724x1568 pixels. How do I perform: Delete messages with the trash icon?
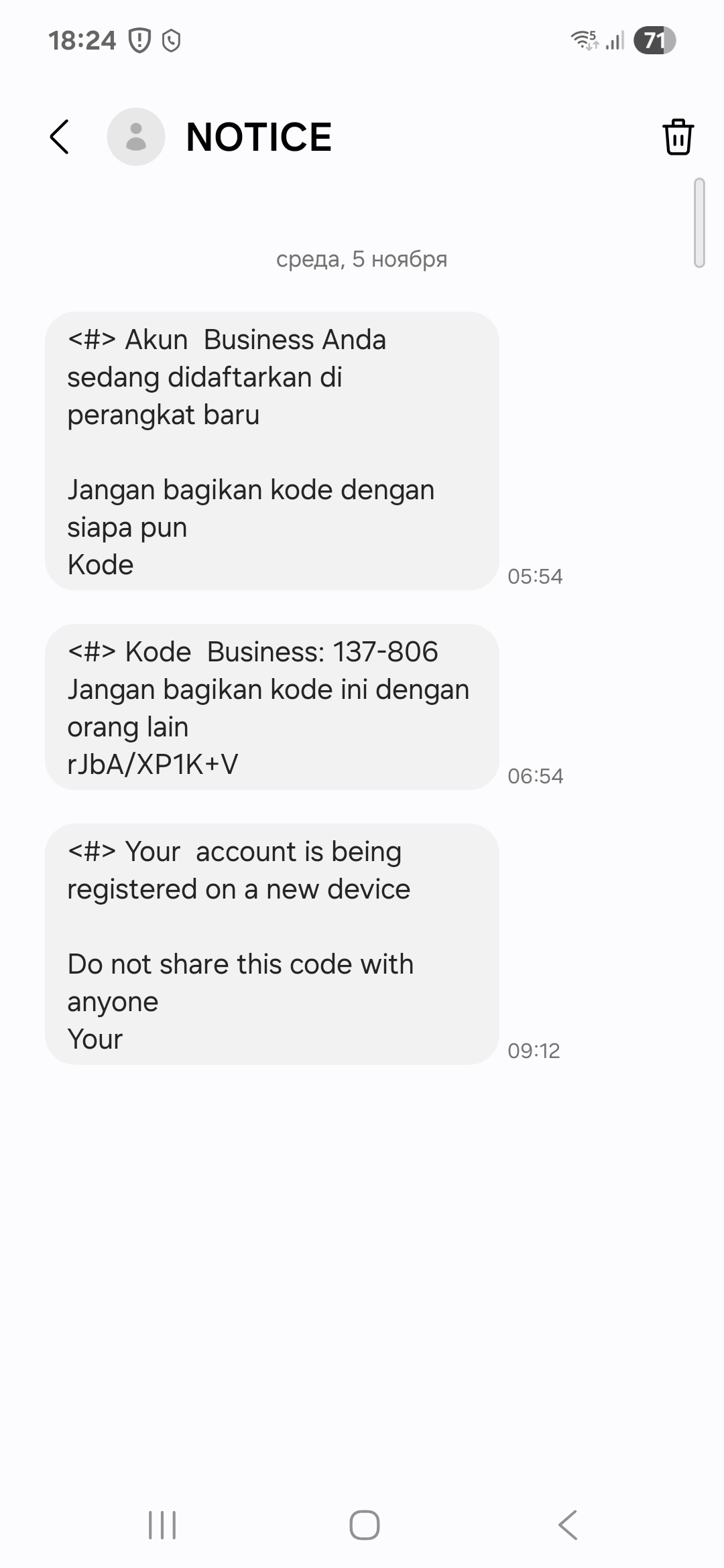coord(678,137)
